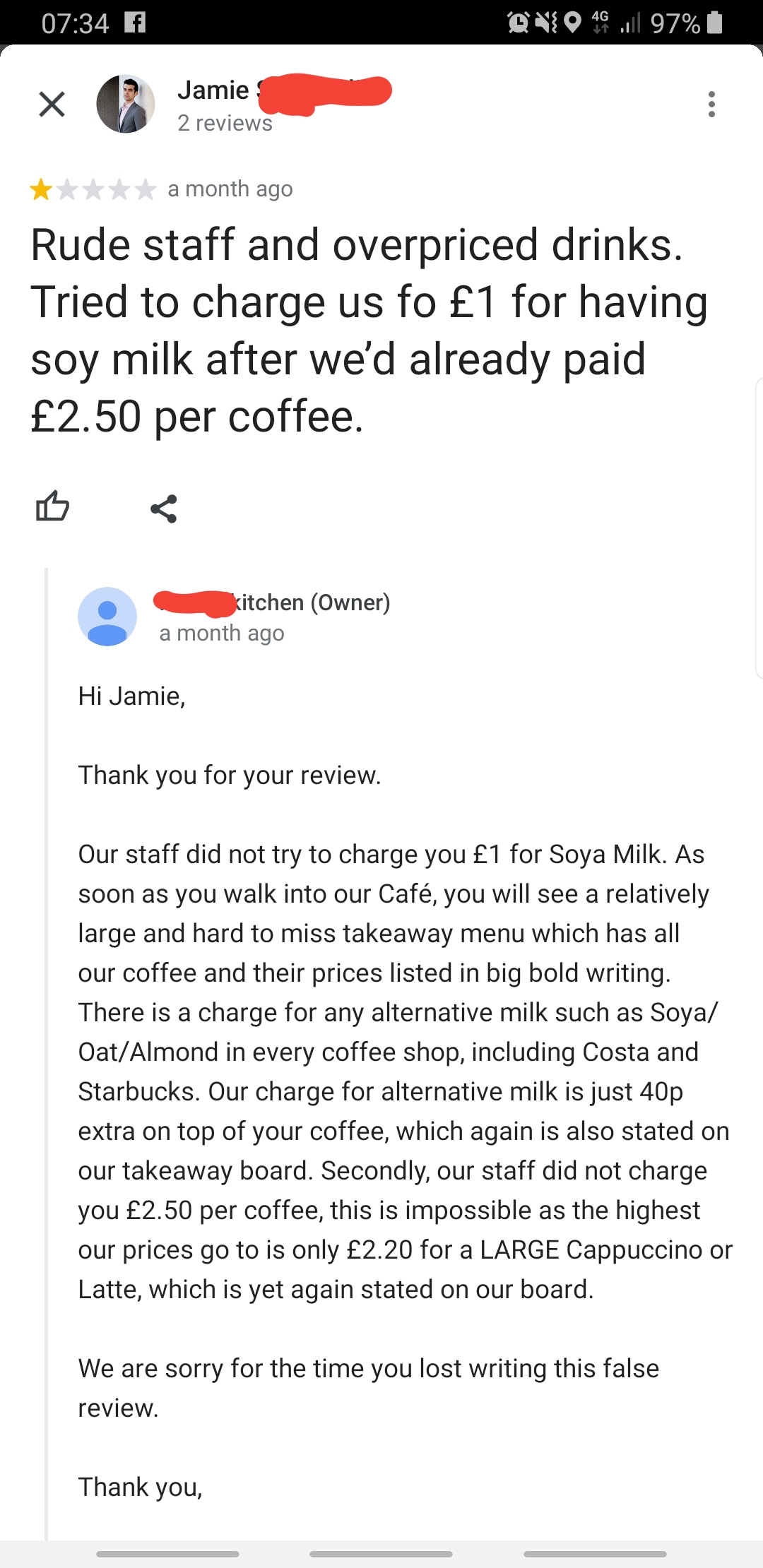Like Jamie's one-star review
This screenshot has height=1568, width=763.
click(52, 506)
